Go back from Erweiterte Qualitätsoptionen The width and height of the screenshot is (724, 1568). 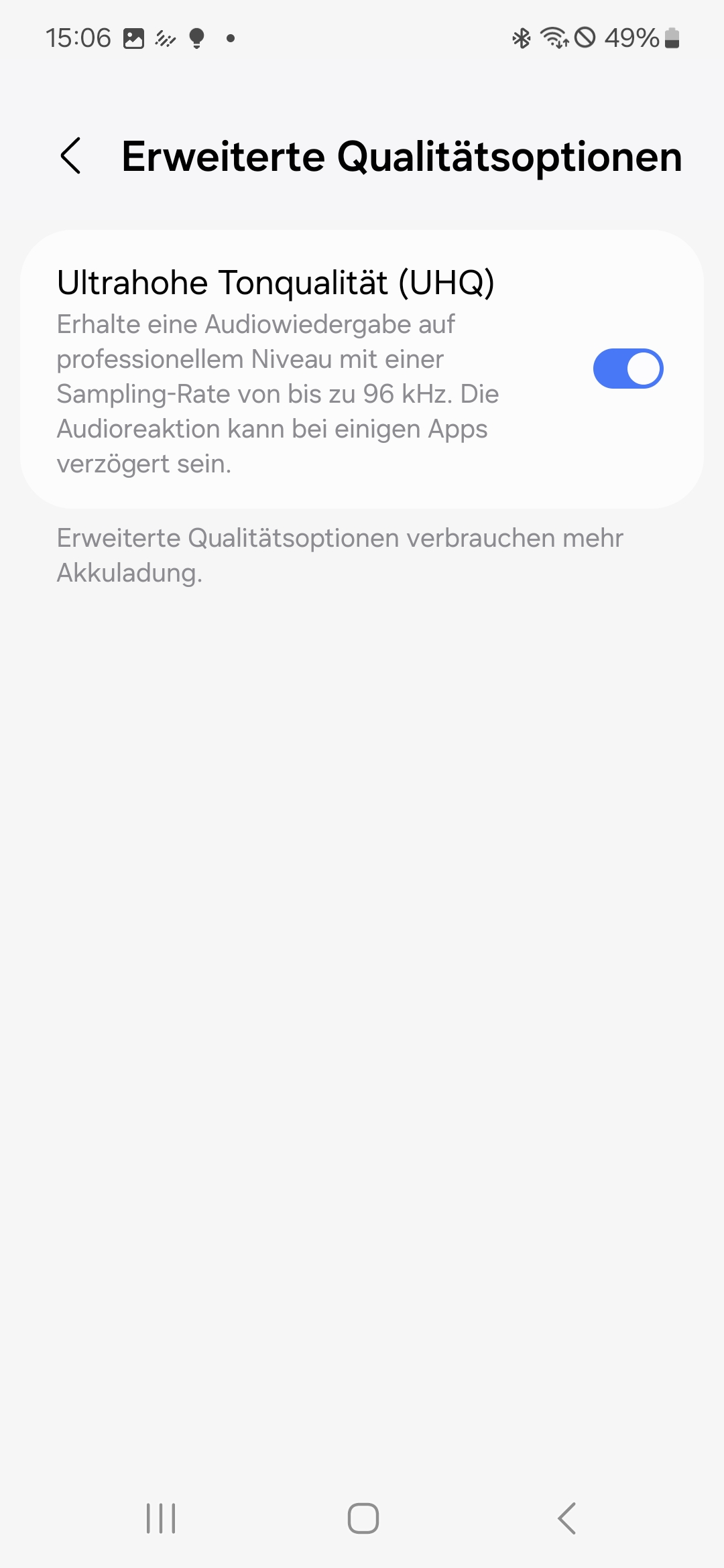pos(71,156)
